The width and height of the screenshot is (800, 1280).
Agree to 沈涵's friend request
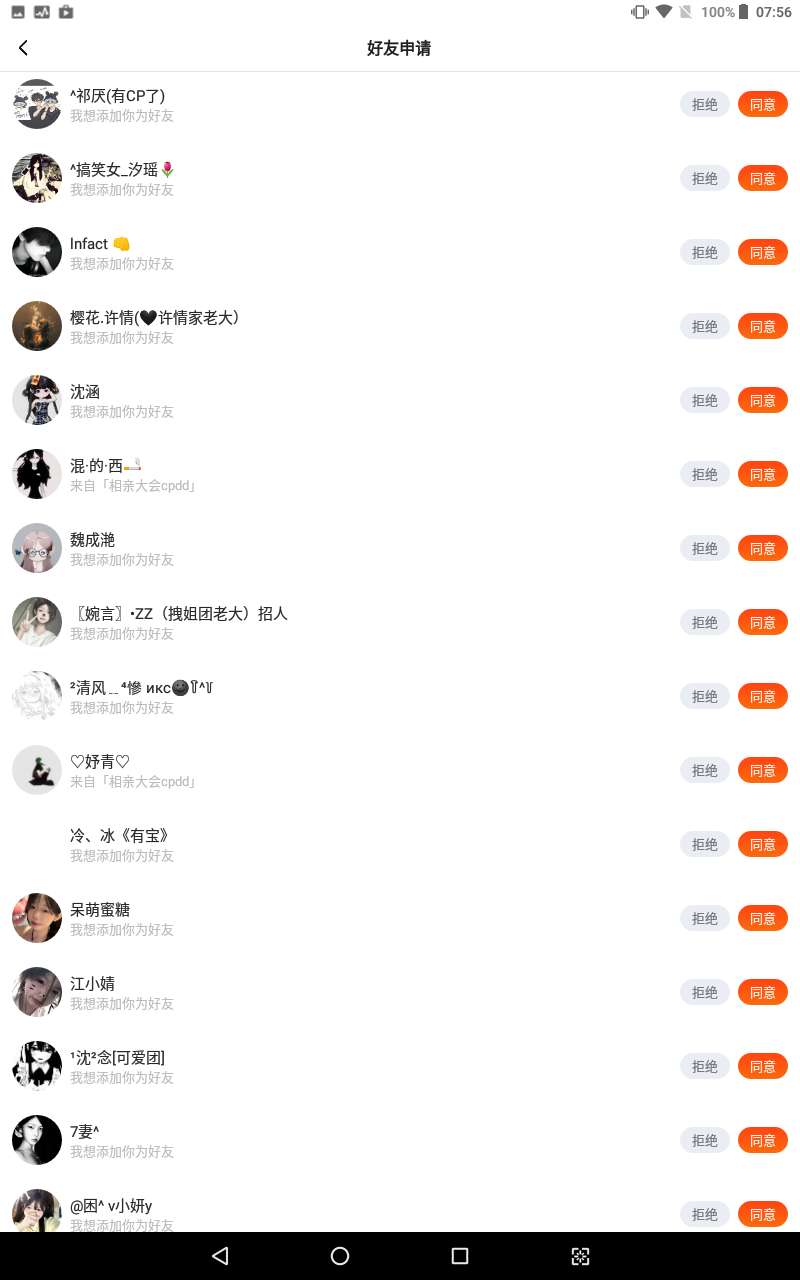(762, 400)
